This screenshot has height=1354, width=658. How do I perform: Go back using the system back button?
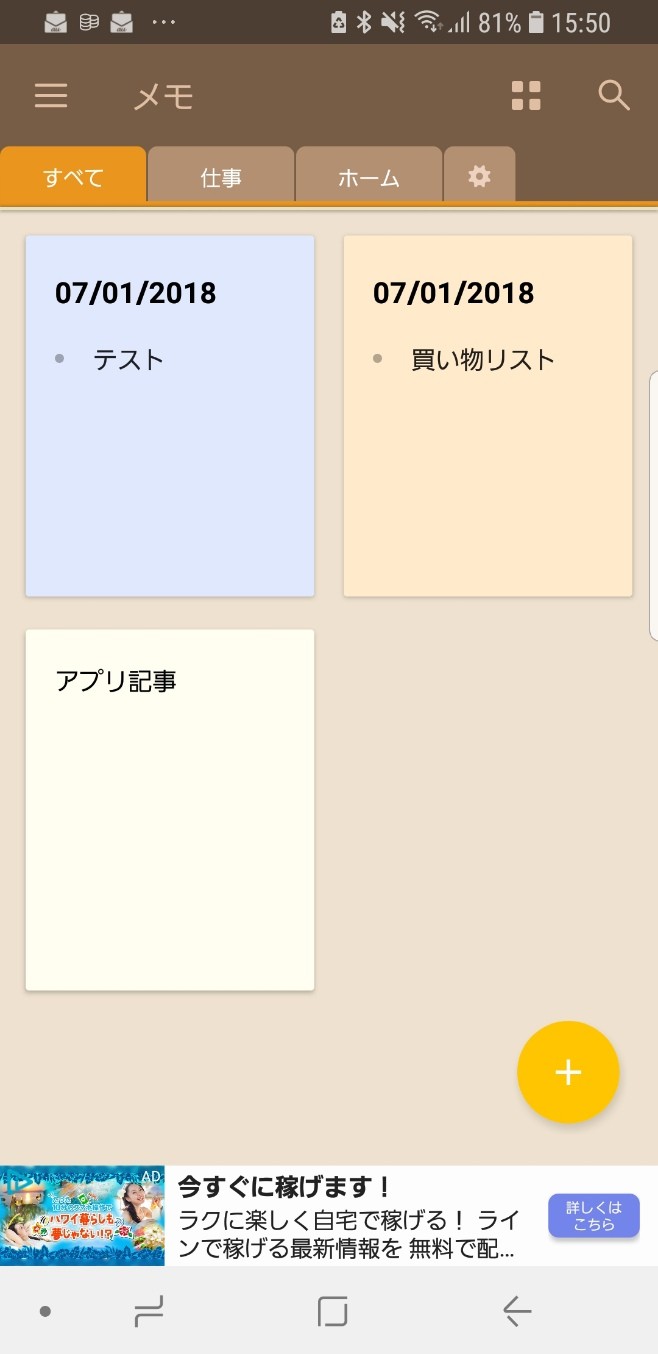(x=516, y=1311)
